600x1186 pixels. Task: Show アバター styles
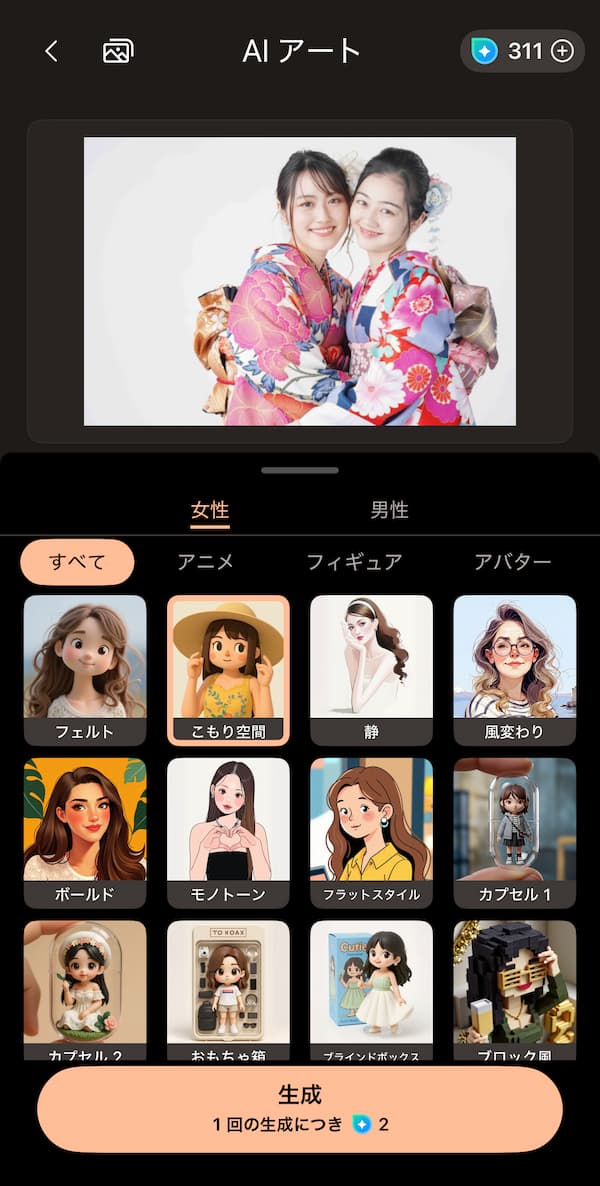(513, 562)
